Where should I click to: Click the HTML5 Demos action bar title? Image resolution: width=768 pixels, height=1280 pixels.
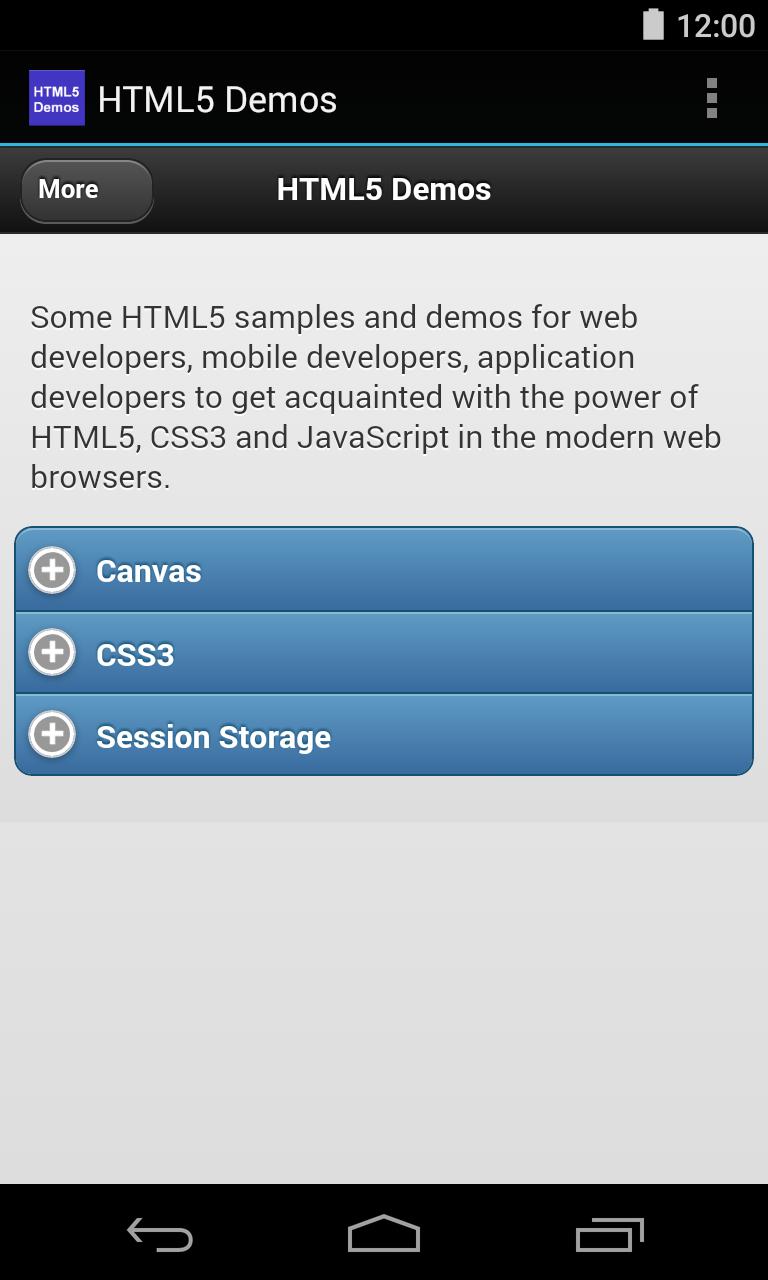(217, 98)
